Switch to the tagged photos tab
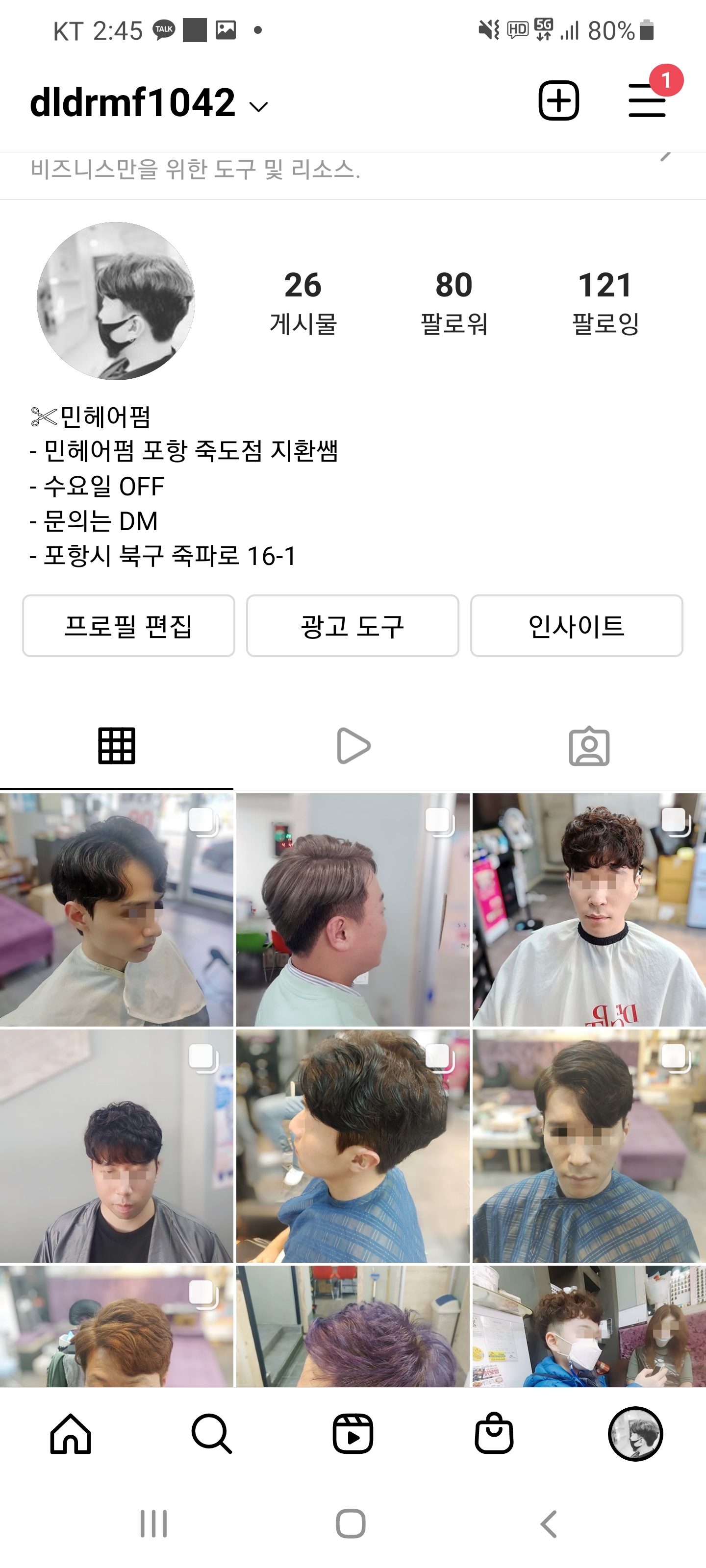 (x=589, y=746)
